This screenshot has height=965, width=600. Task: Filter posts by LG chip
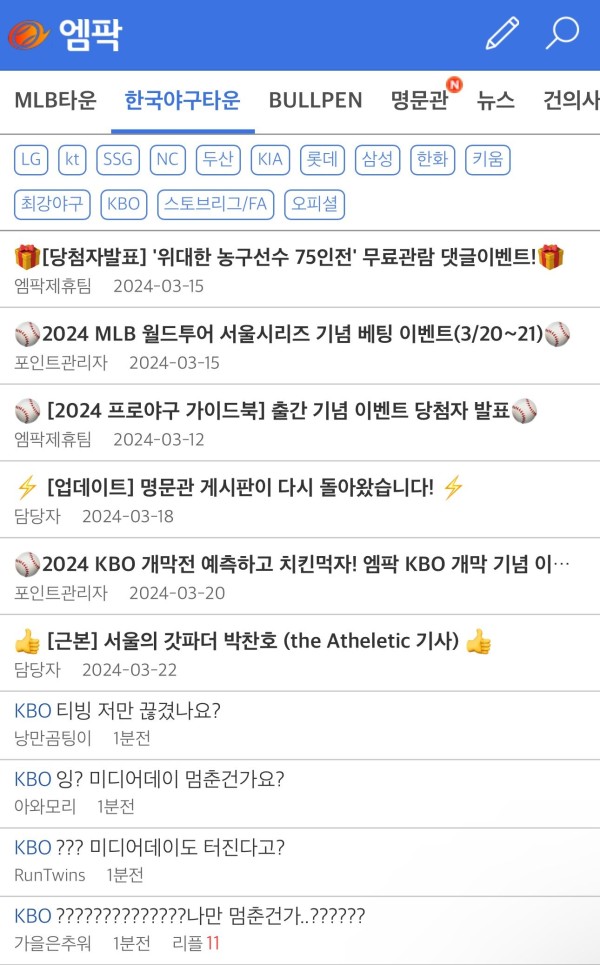[32, 159]
